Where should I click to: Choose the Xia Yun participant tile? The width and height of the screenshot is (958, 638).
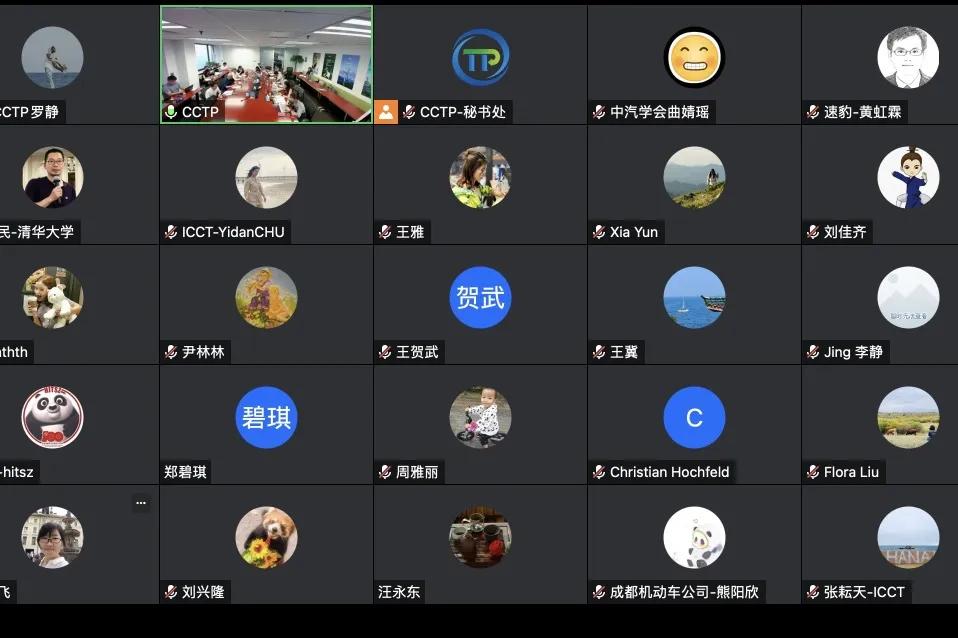694,184
